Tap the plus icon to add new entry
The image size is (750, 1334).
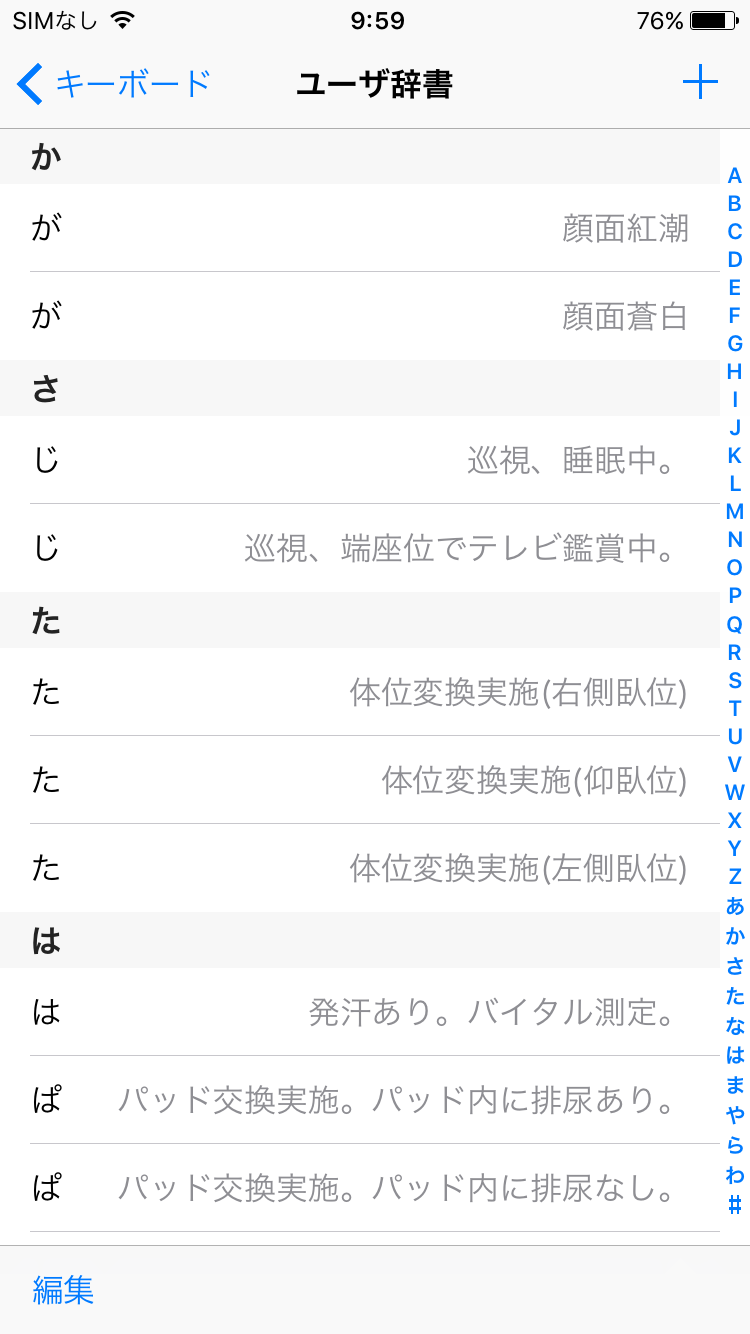pyautogui.click(x=701, y=84)
